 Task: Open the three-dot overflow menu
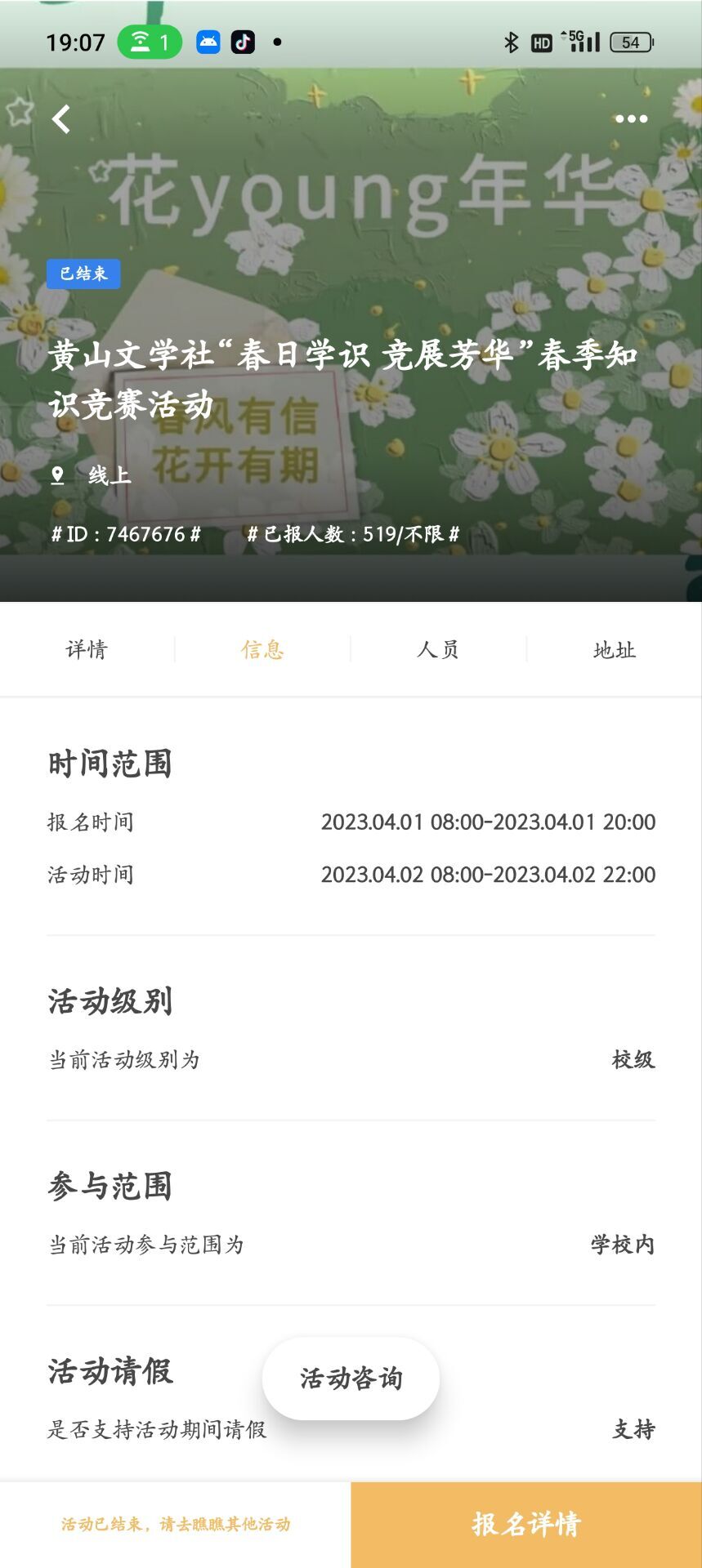coord(631,119)
